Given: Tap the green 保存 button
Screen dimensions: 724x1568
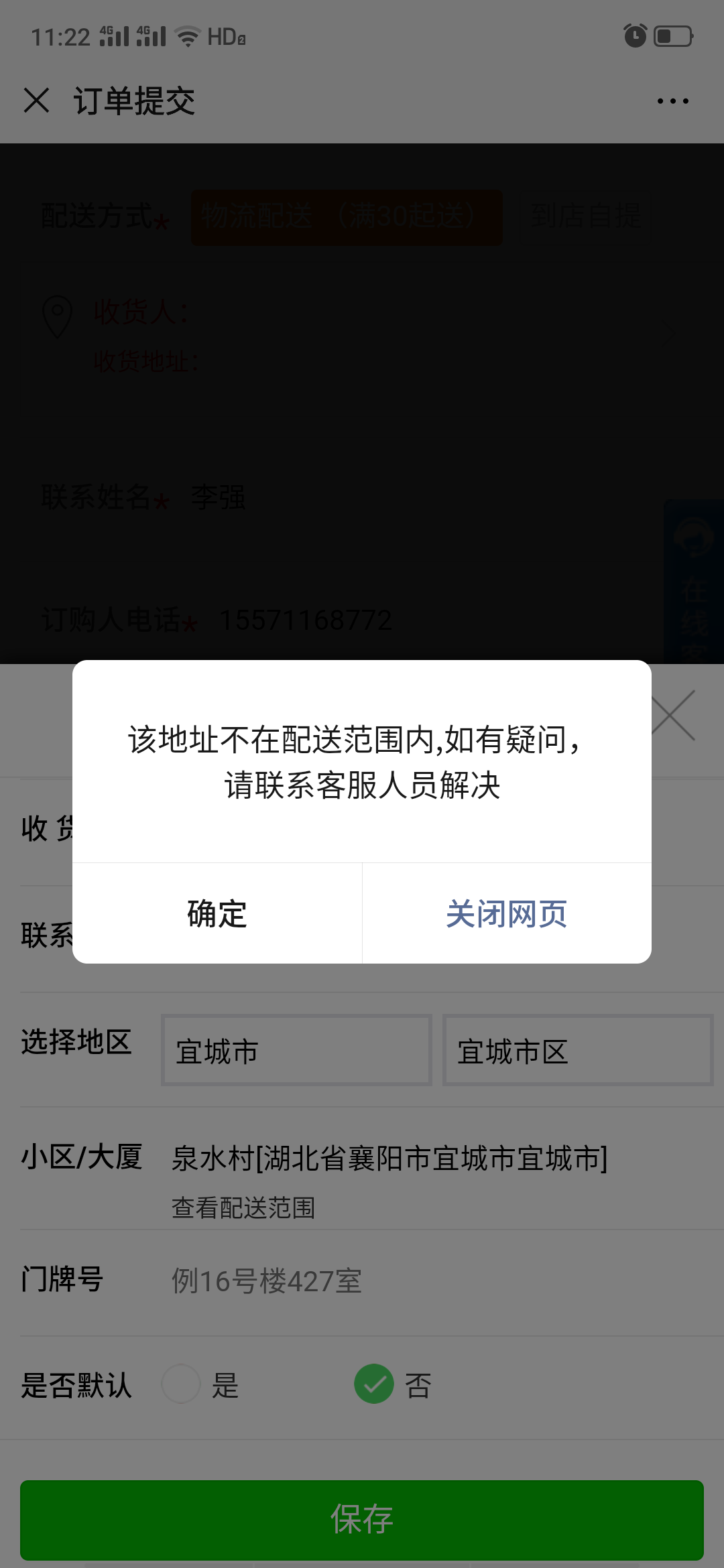Looking at the screenshot, I should coord(362,1519).
